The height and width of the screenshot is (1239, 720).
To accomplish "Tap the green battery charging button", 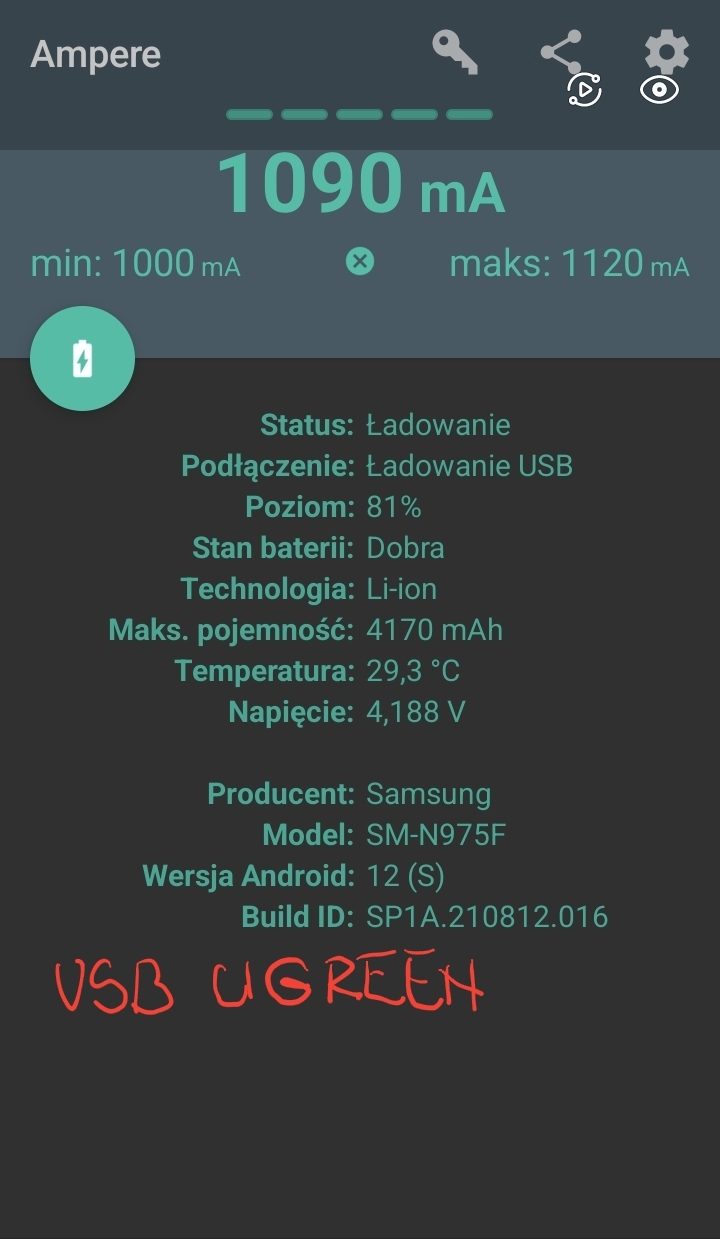I will coord(83,359).
